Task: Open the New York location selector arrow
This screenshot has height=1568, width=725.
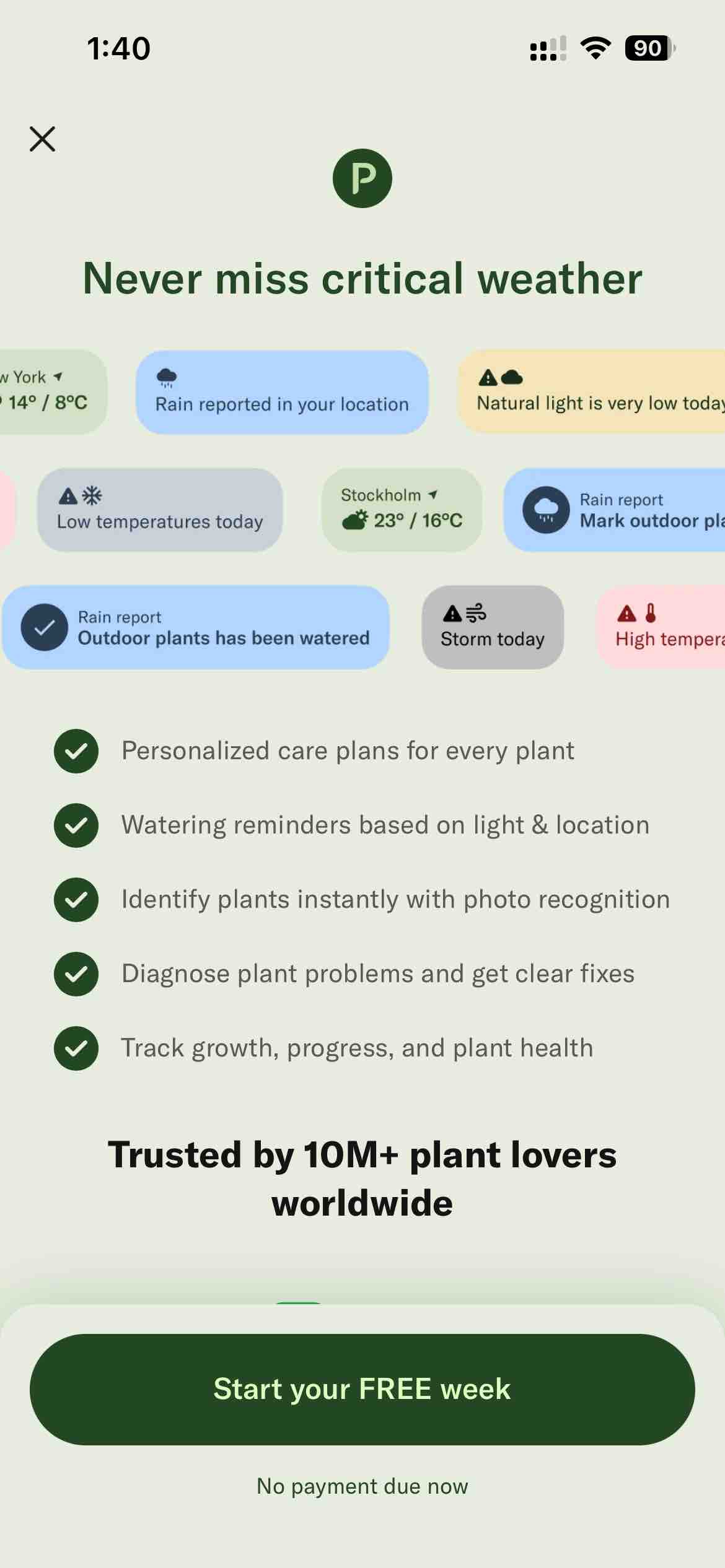Action: (56, 376)
